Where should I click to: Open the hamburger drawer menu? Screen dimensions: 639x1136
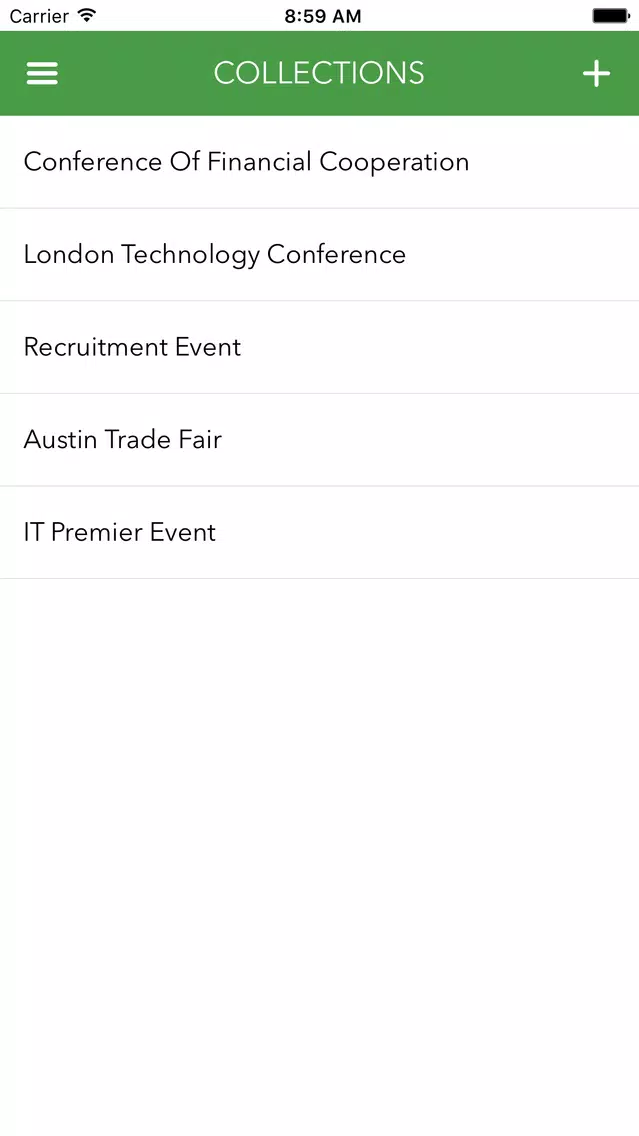(42, 73)
